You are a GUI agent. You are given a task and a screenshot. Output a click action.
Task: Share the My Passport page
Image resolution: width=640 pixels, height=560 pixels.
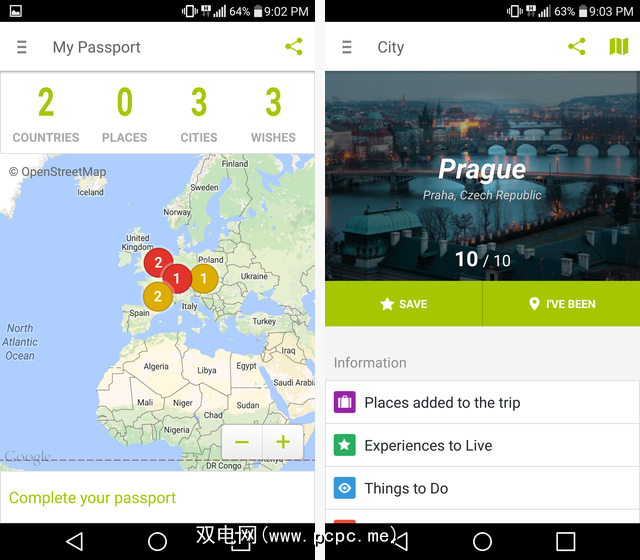coord(293,47)
